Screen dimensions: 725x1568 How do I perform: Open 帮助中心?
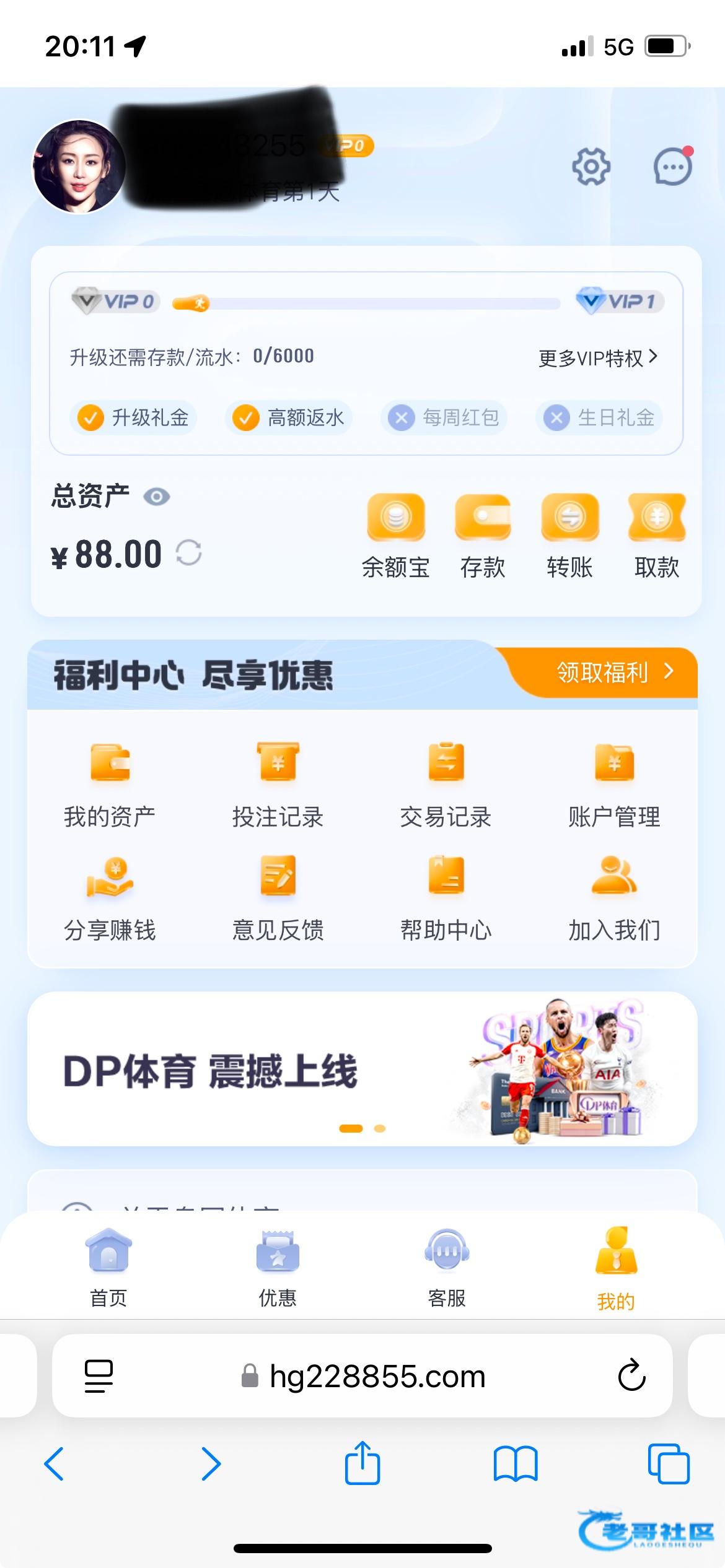[446, 898]
